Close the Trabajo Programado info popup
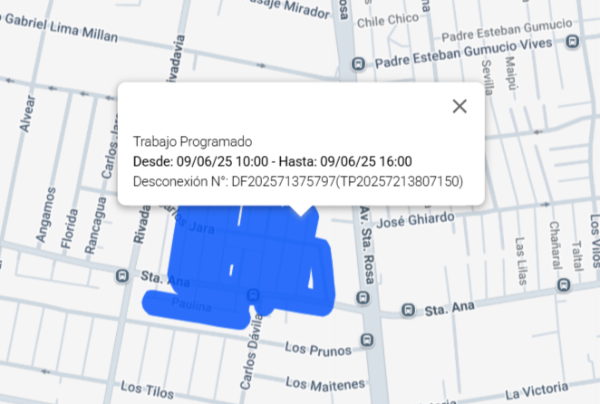Viewport: 600px width, 404px height. pos(459,106)
